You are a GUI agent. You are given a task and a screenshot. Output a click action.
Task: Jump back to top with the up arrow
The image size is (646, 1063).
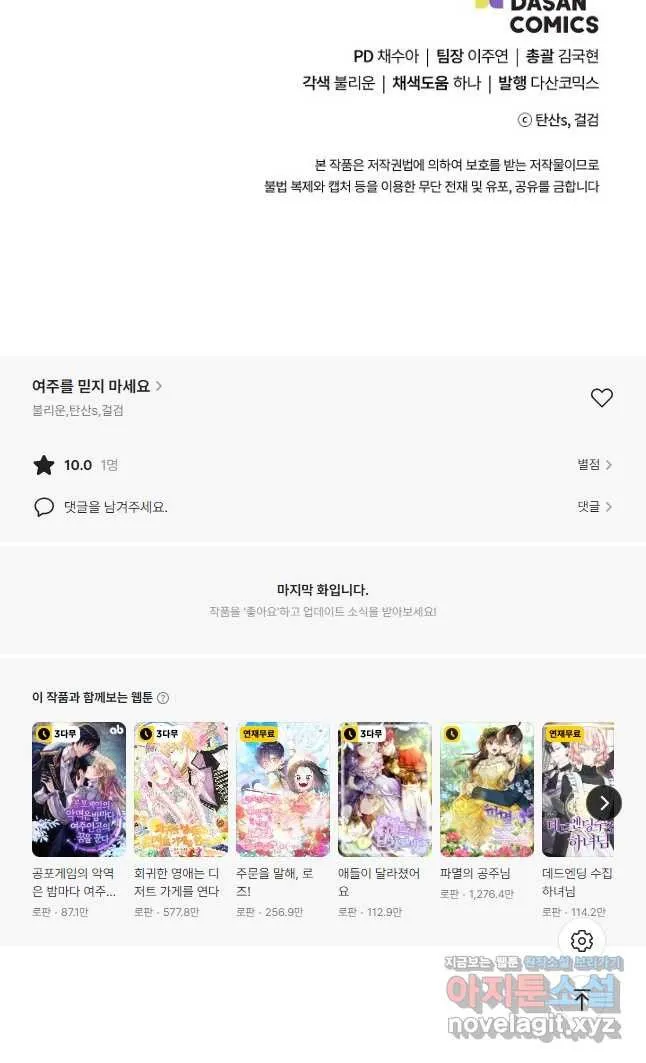pyautogui.click(x=582, y=999)
